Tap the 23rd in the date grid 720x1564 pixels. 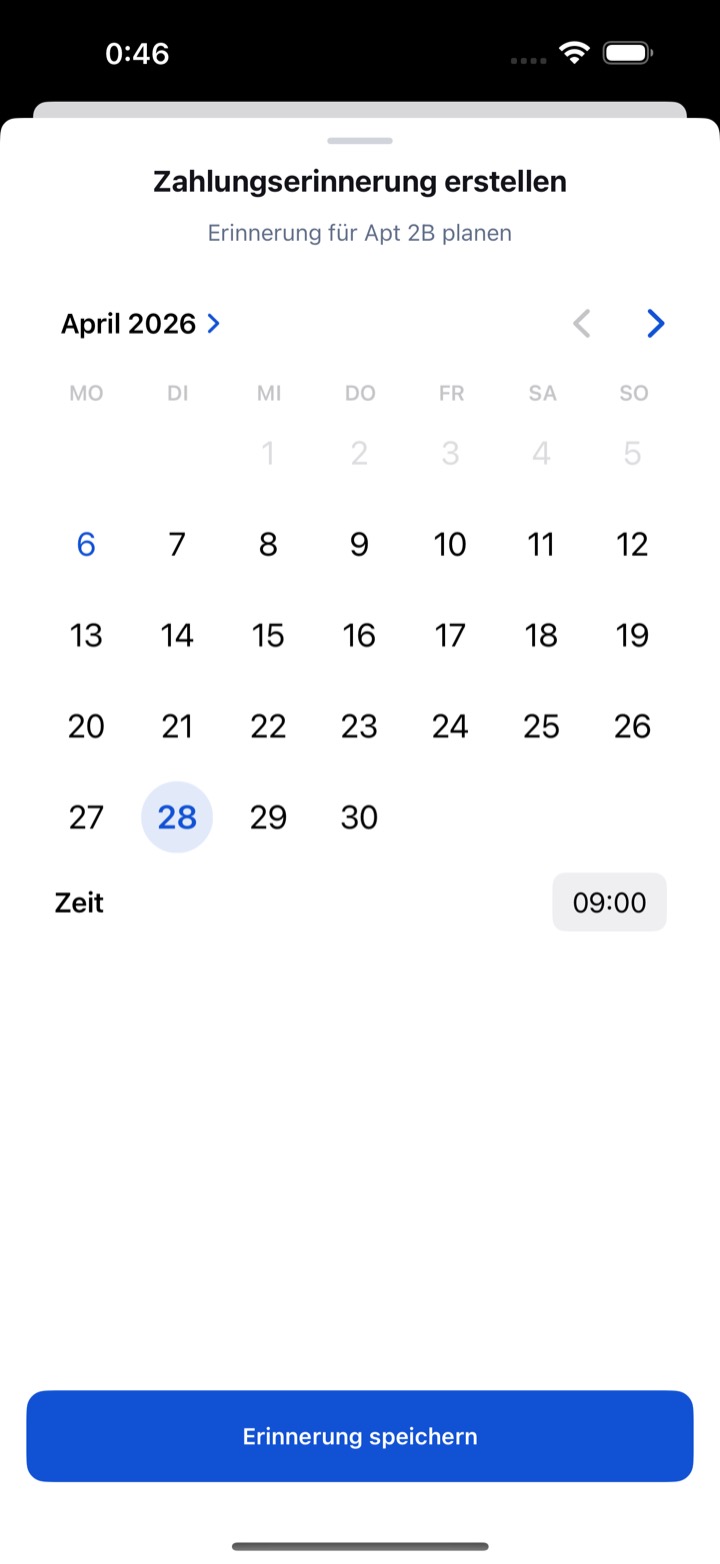359,727
